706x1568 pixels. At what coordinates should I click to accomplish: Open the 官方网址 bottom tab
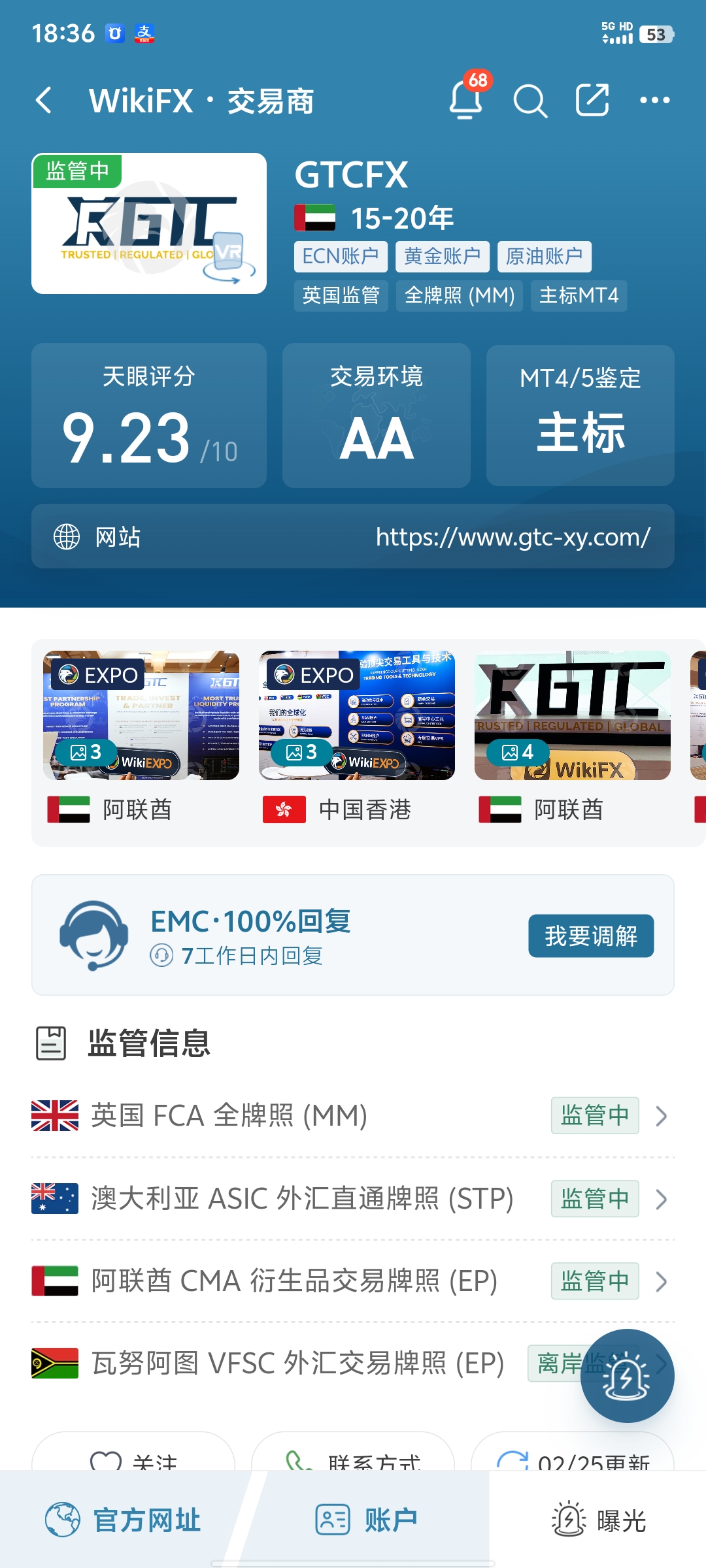124,1520
